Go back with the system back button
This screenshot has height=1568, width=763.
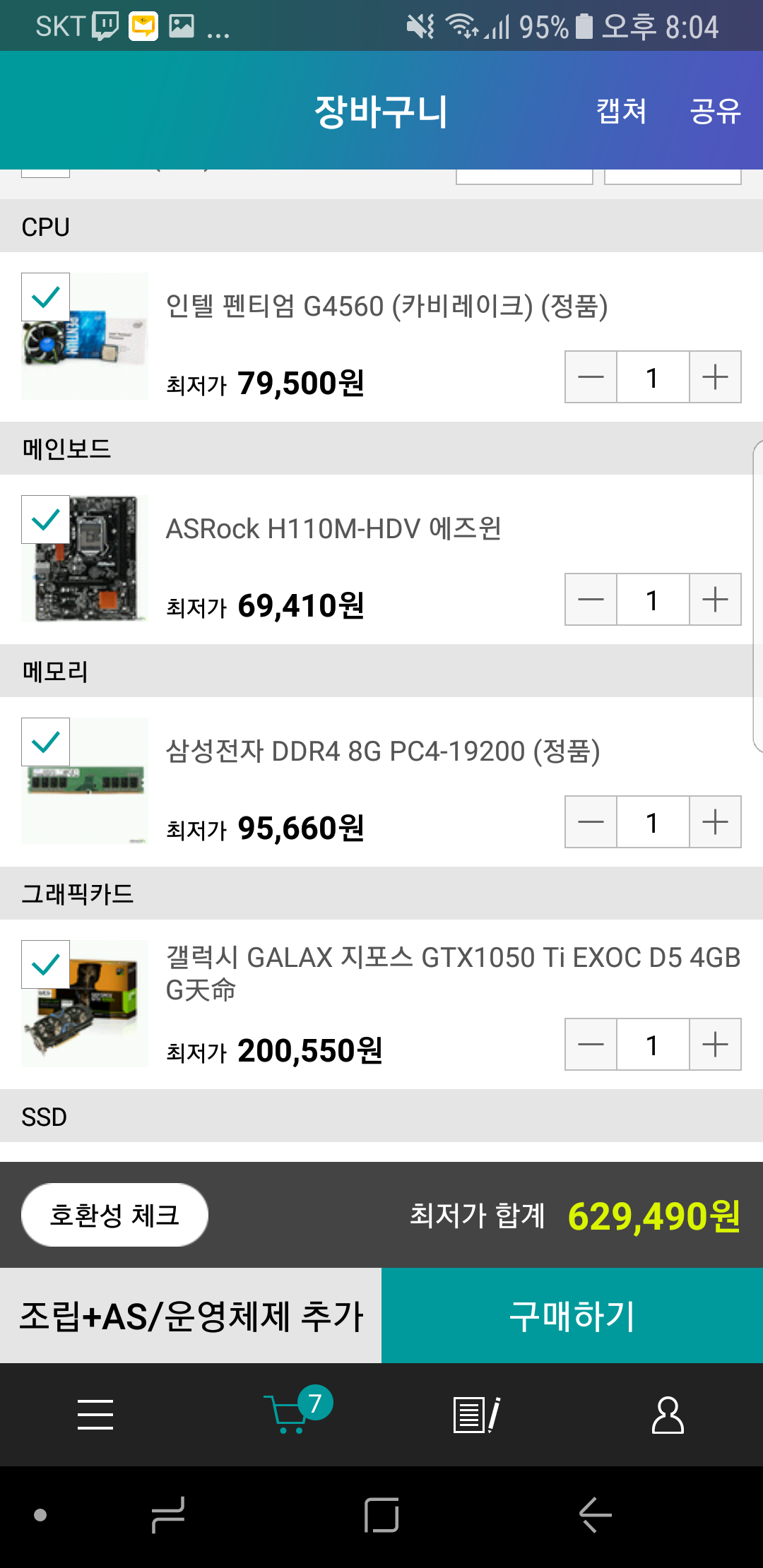(x=595, y=1515)
